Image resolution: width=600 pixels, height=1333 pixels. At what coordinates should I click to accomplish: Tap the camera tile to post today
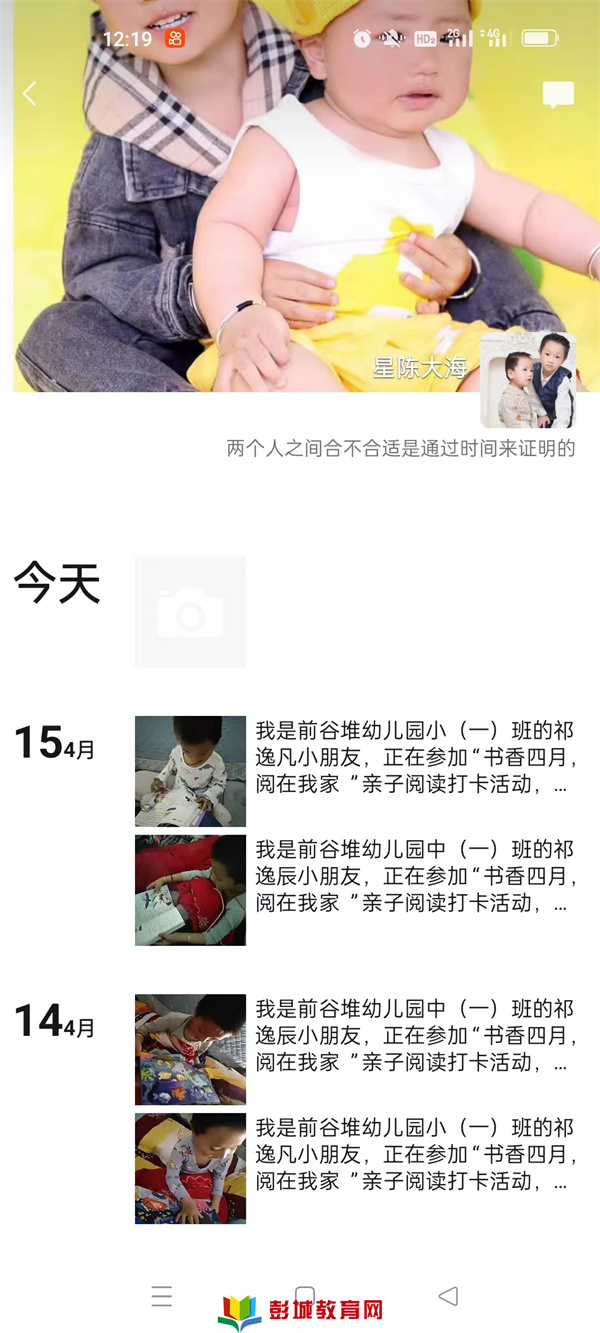point(190,612)
